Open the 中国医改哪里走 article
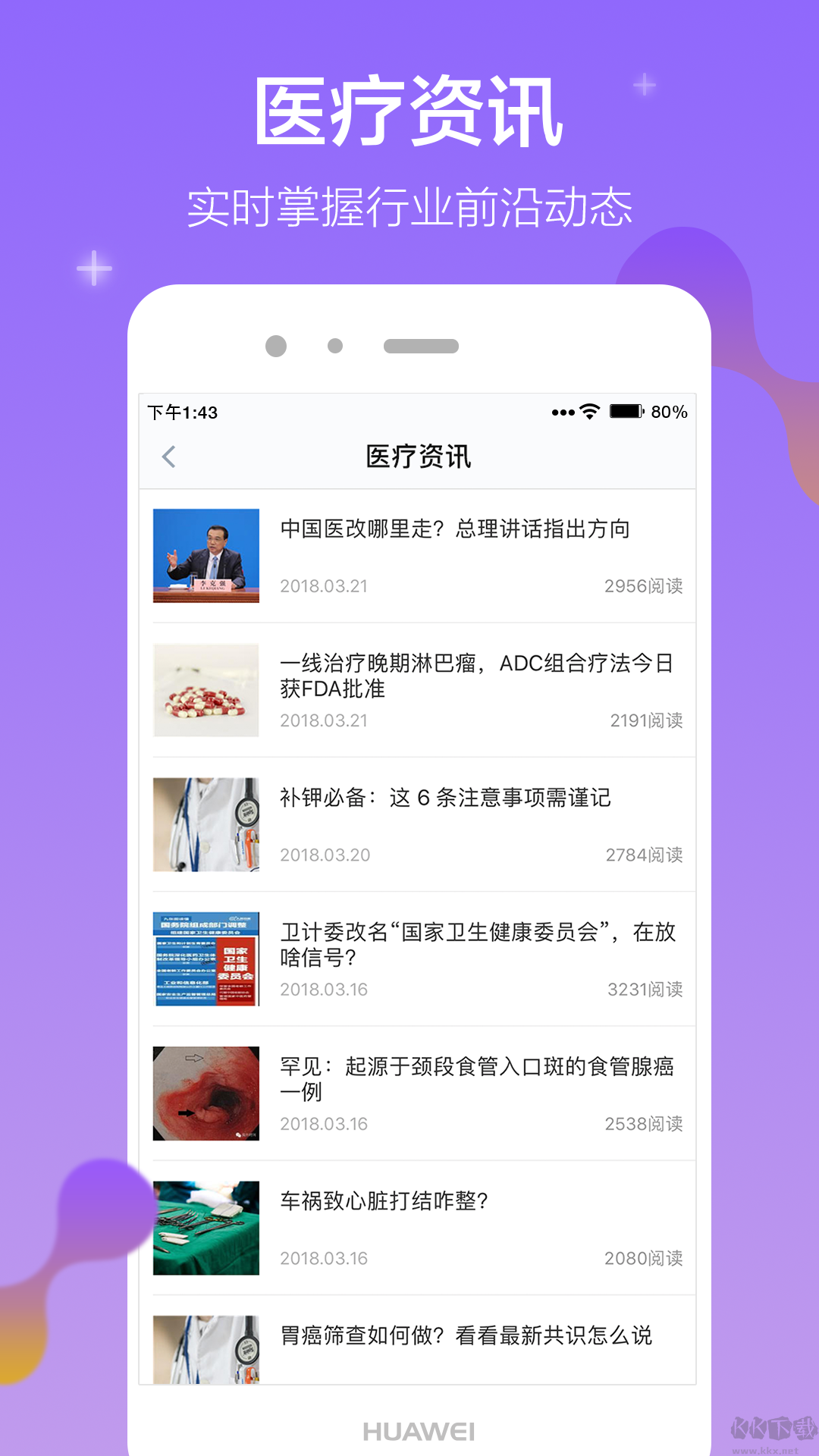 [x=458, y=530]
